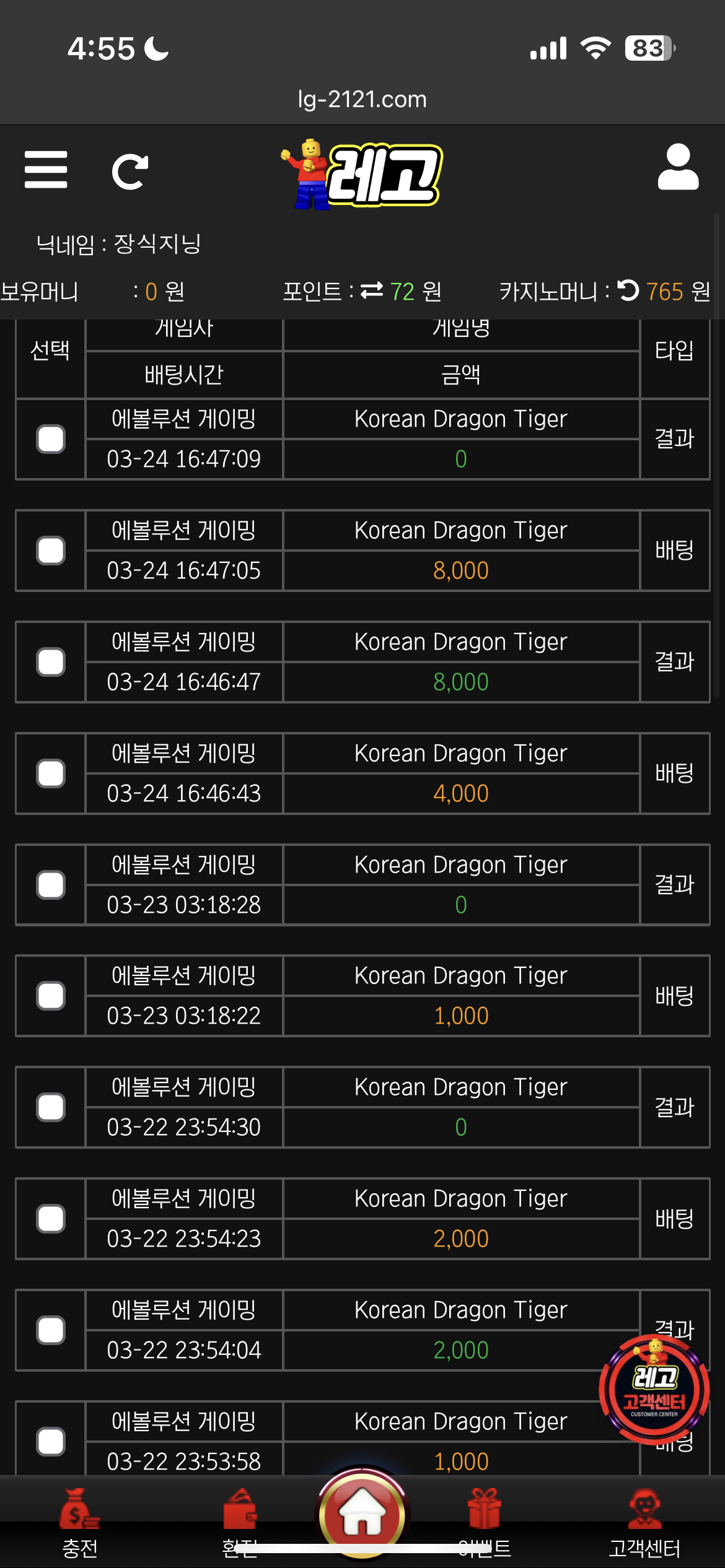This screenshot has width=725, height=1568.
Task: Expand the 금액 column header
Action: [461, 375]
